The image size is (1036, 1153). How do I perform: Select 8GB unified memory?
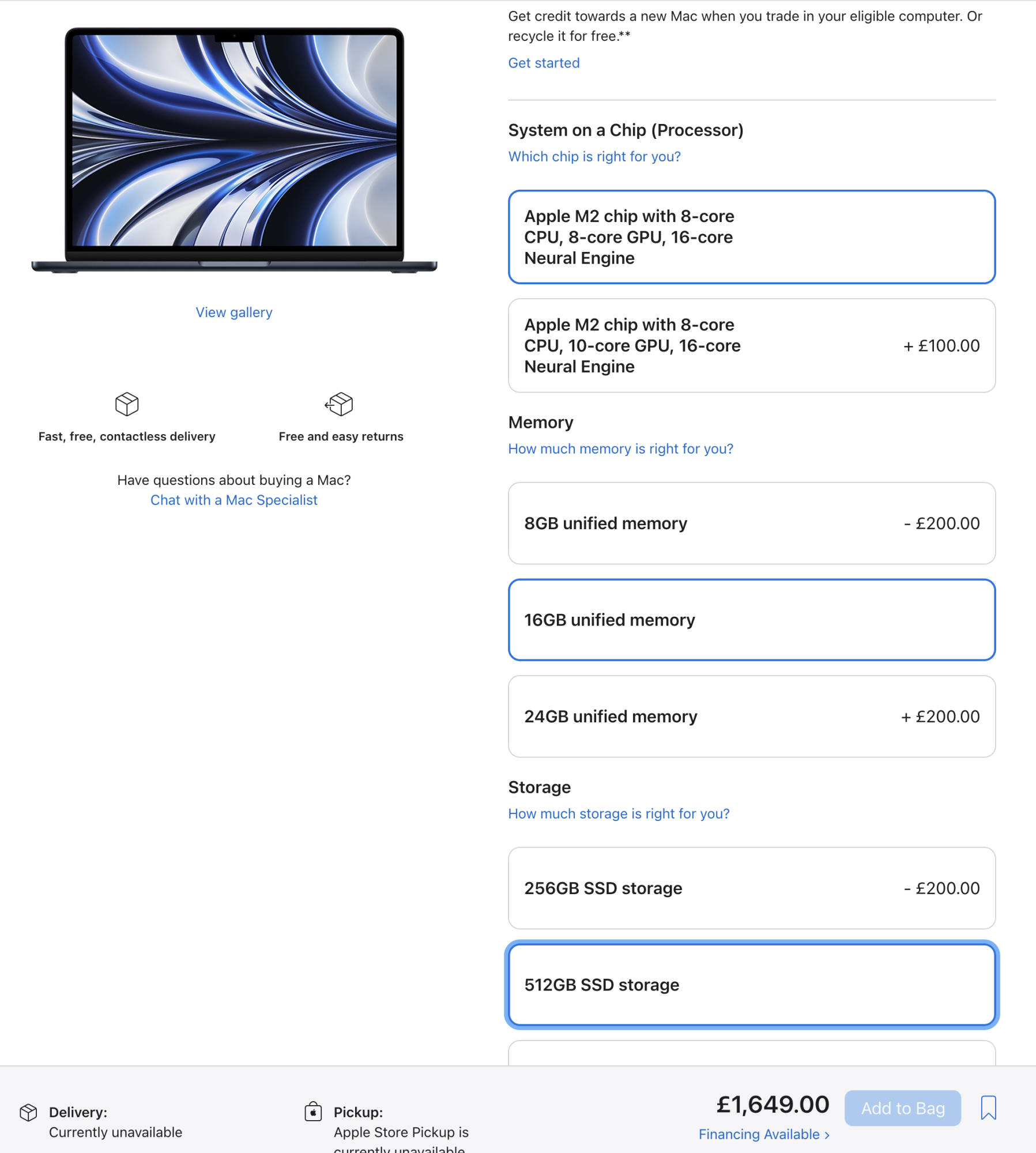tap(751, 523)
